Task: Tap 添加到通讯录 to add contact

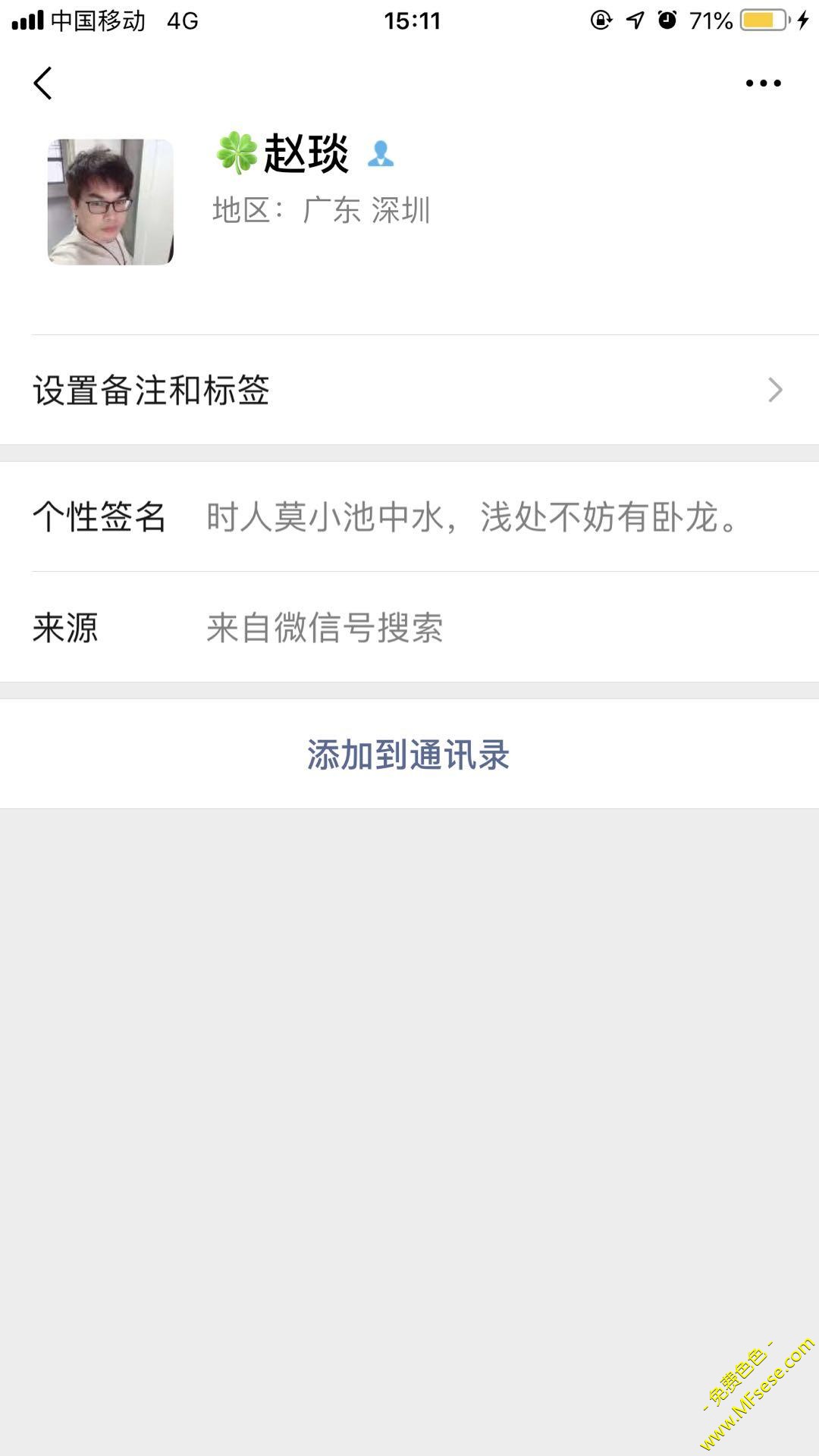Action: click(409, 754)
